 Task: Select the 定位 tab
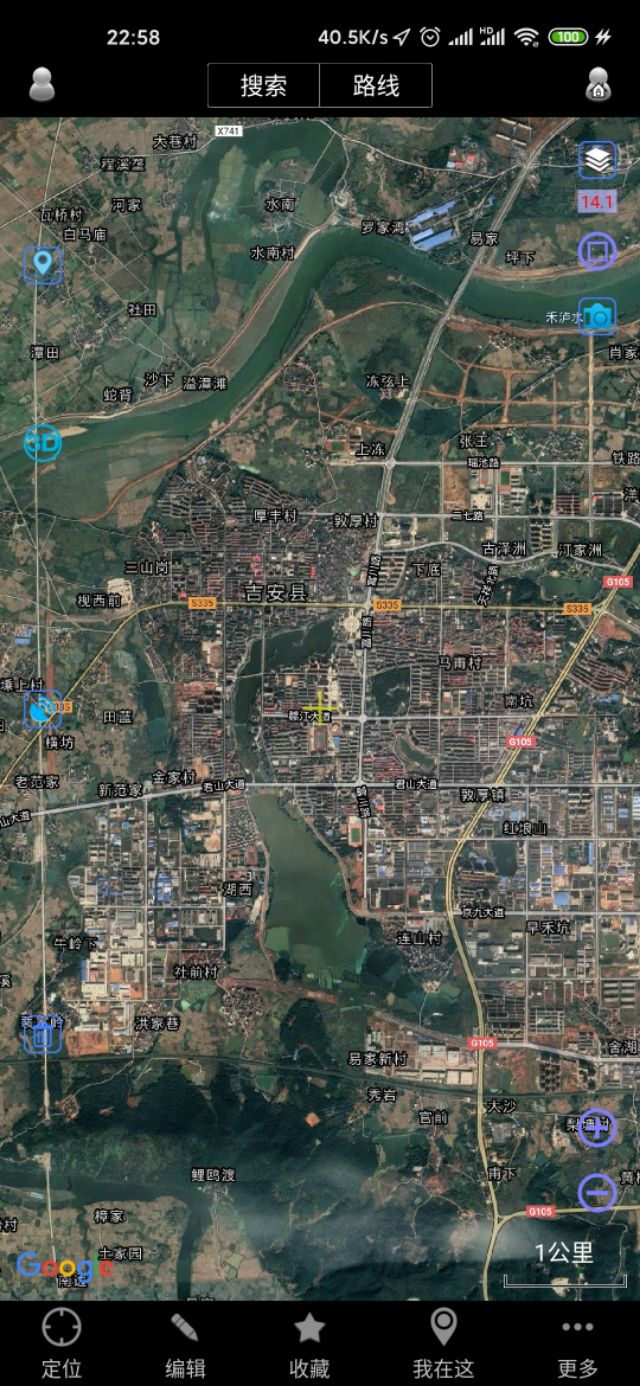(61, 1343)
